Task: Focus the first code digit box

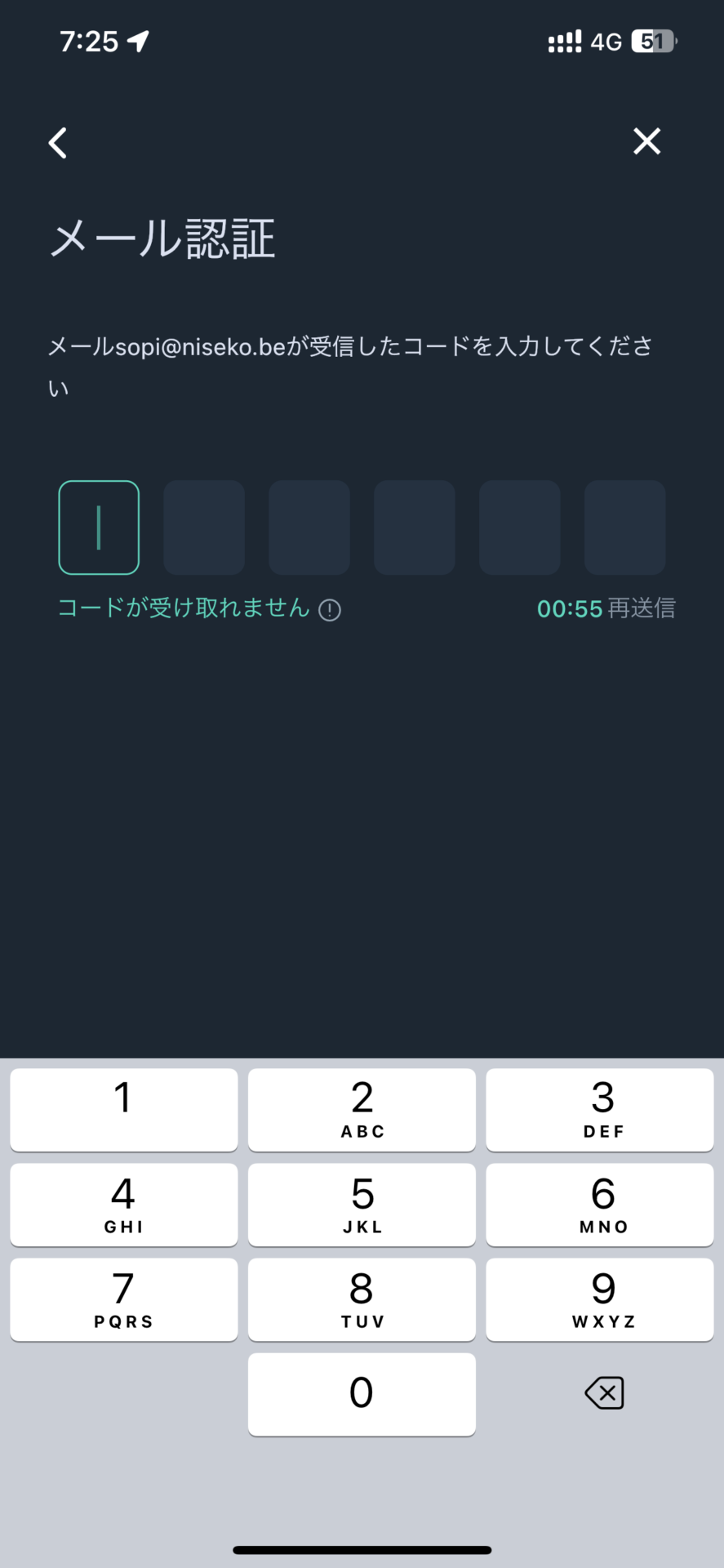Action: 99,528
